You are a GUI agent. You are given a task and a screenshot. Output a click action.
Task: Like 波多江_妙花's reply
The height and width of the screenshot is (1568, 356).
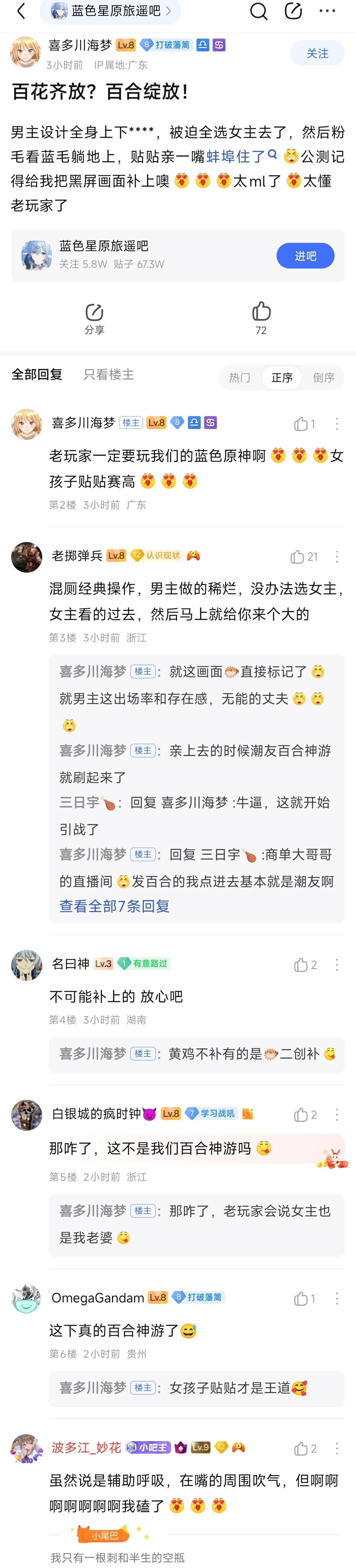coord(305,1449)
